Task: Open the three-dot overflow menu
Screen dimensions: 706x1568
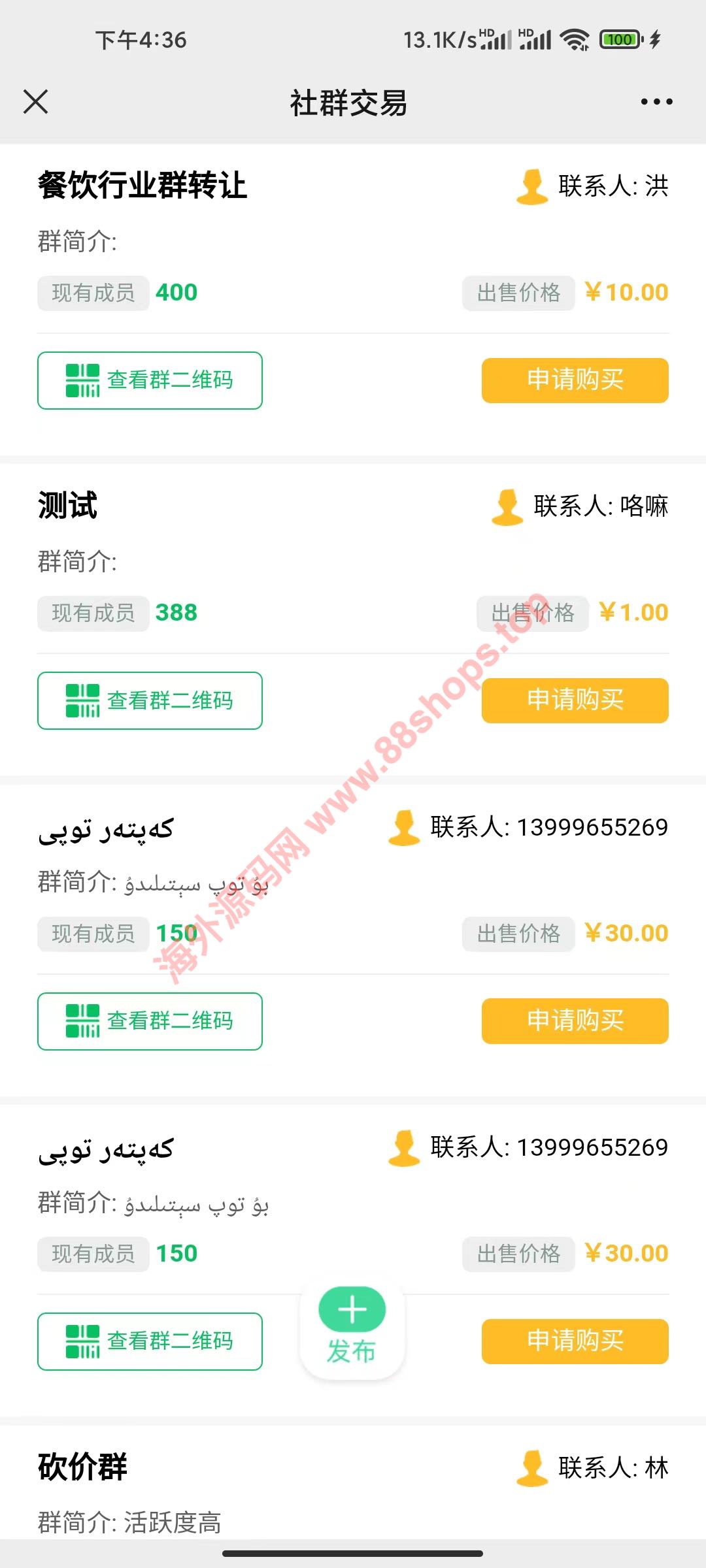Action: click(656, 102)
